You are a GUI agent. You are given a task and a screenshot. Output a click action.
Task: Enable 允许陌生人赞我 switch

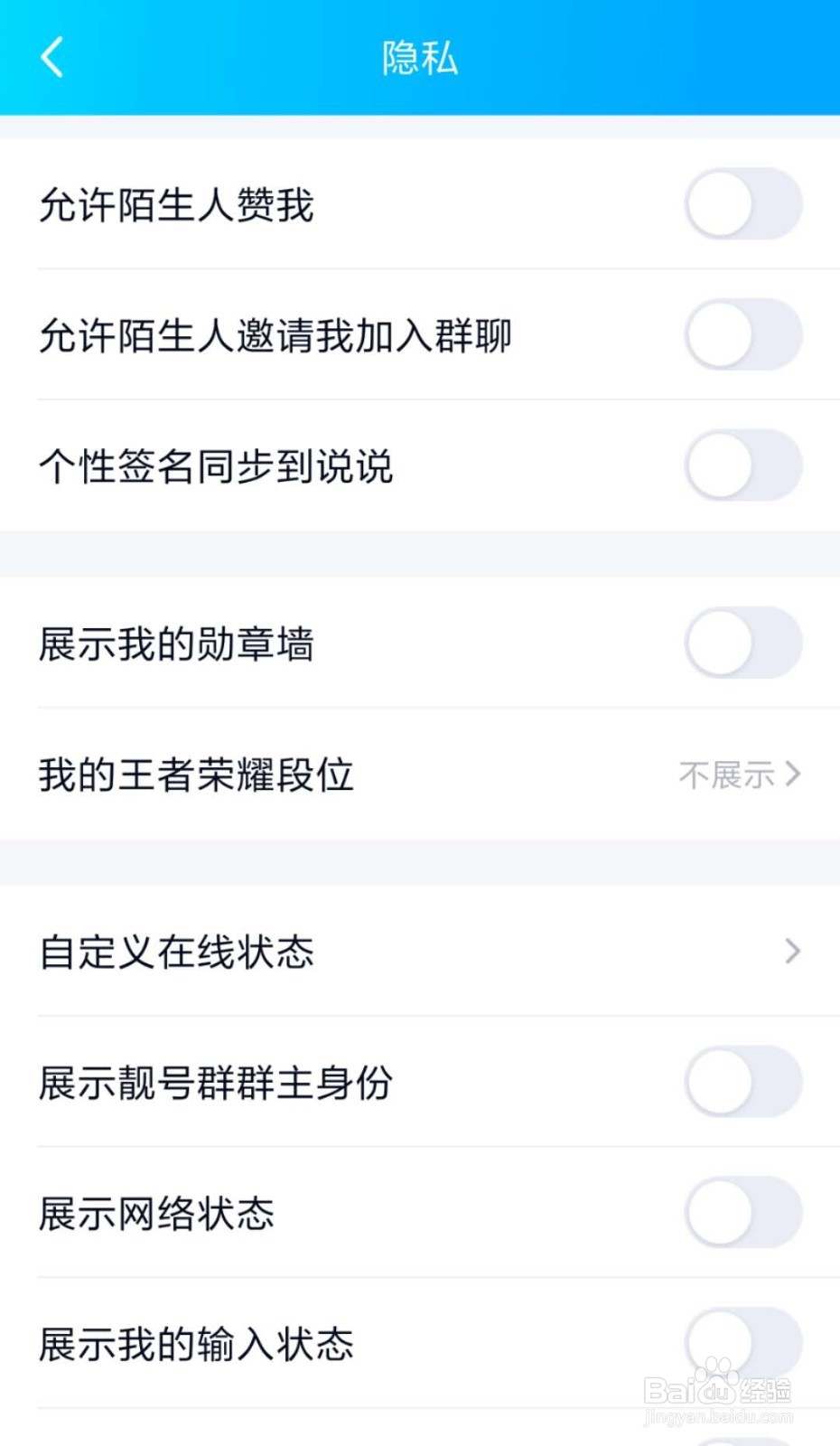742,205
